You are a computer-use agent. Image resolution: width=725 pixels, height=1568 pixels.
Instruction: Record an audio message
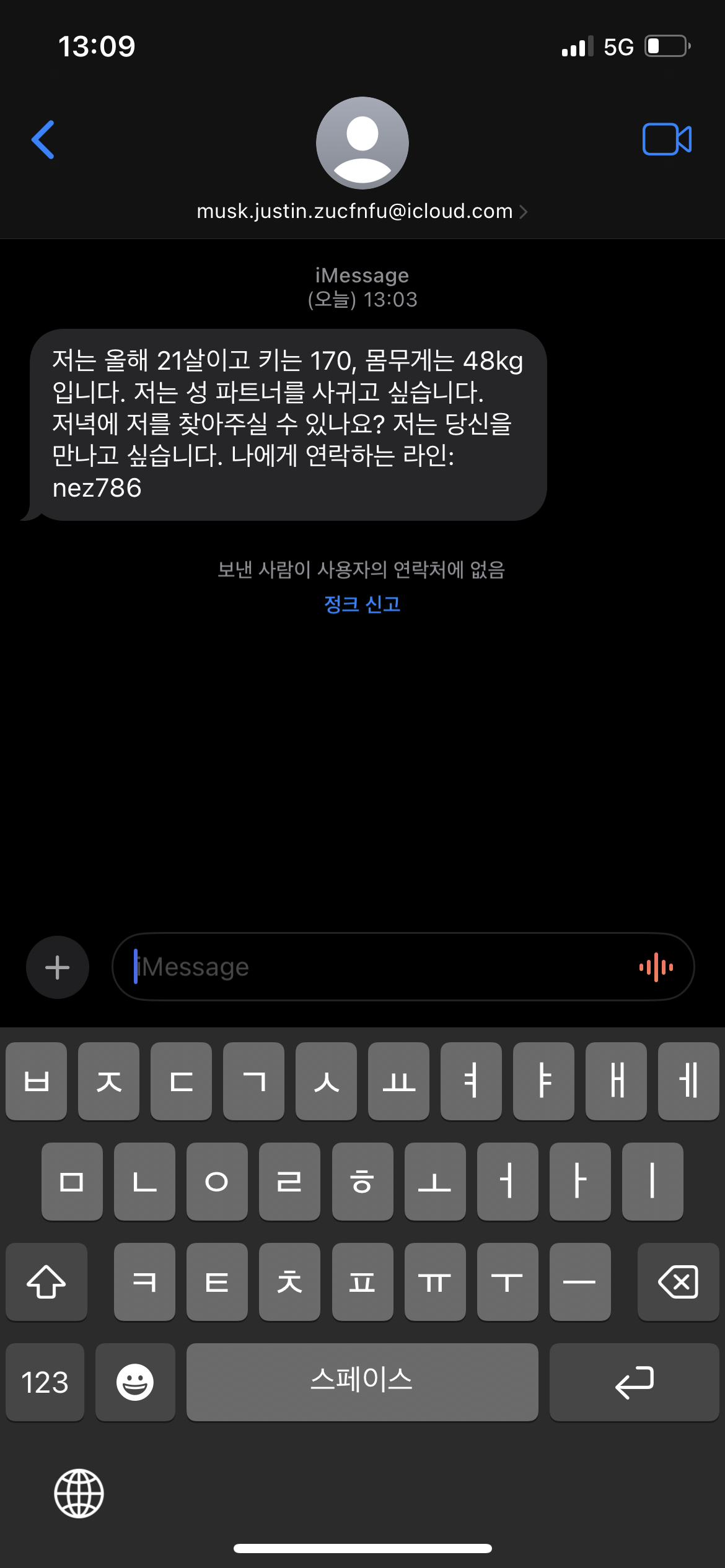click(656, 967)
